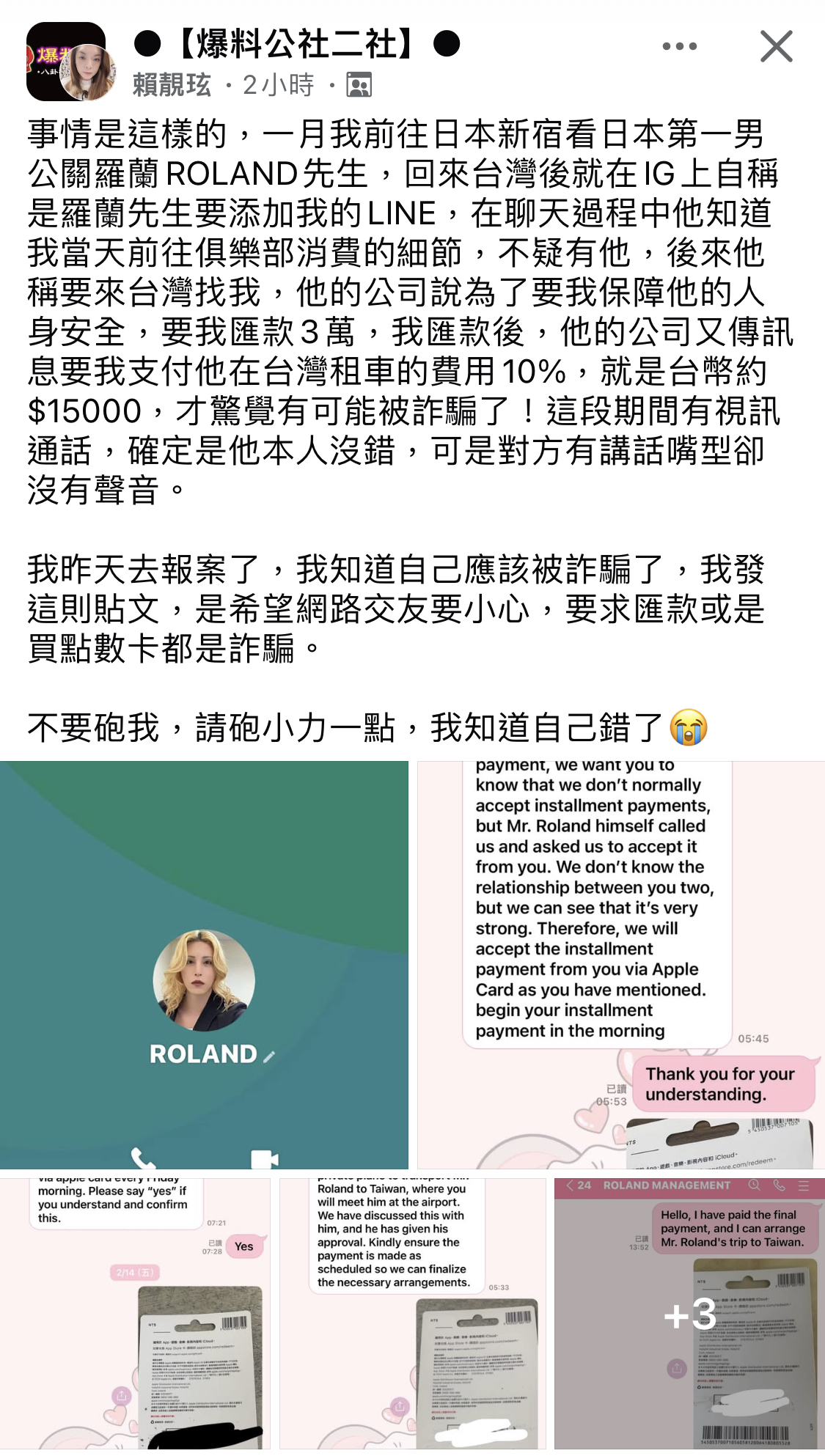Open the 爆料公社二社 group page
Image resolution: width=825 pixels, height=1456 pixels.
(x=296, y=44)
